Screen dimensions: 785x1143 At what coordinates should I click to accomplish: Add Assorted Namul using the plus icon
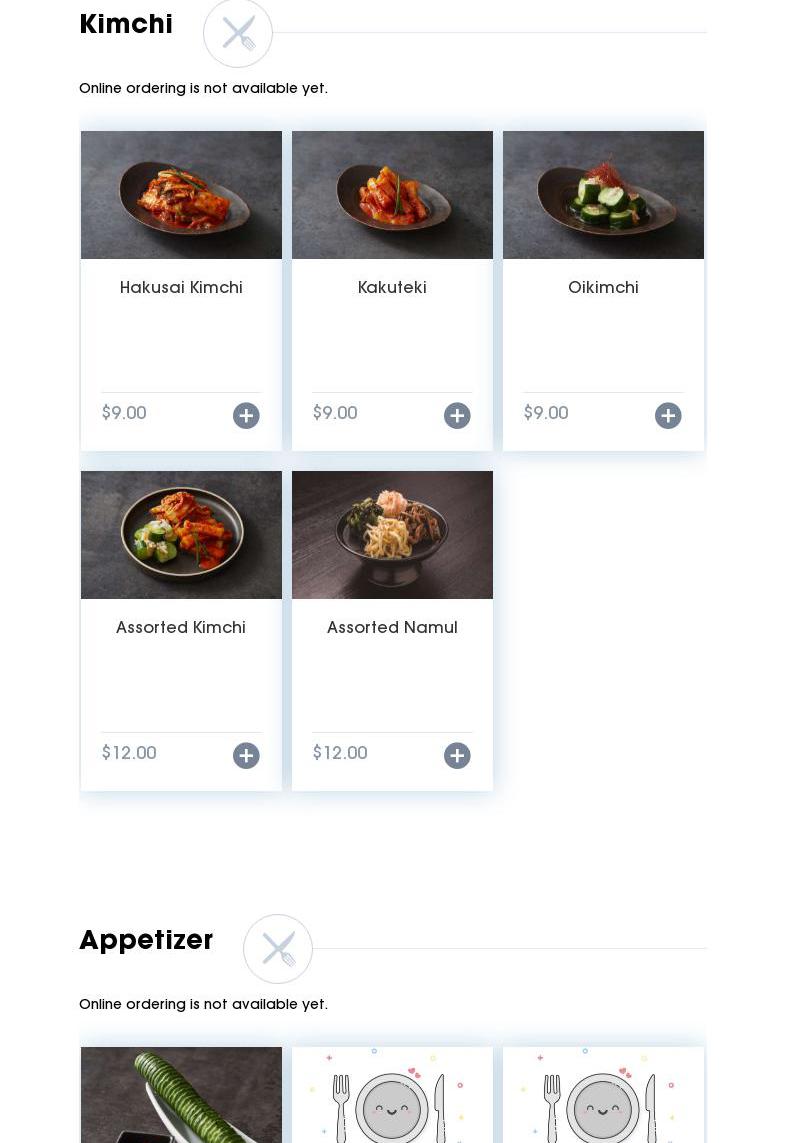(x=457, y=755)
